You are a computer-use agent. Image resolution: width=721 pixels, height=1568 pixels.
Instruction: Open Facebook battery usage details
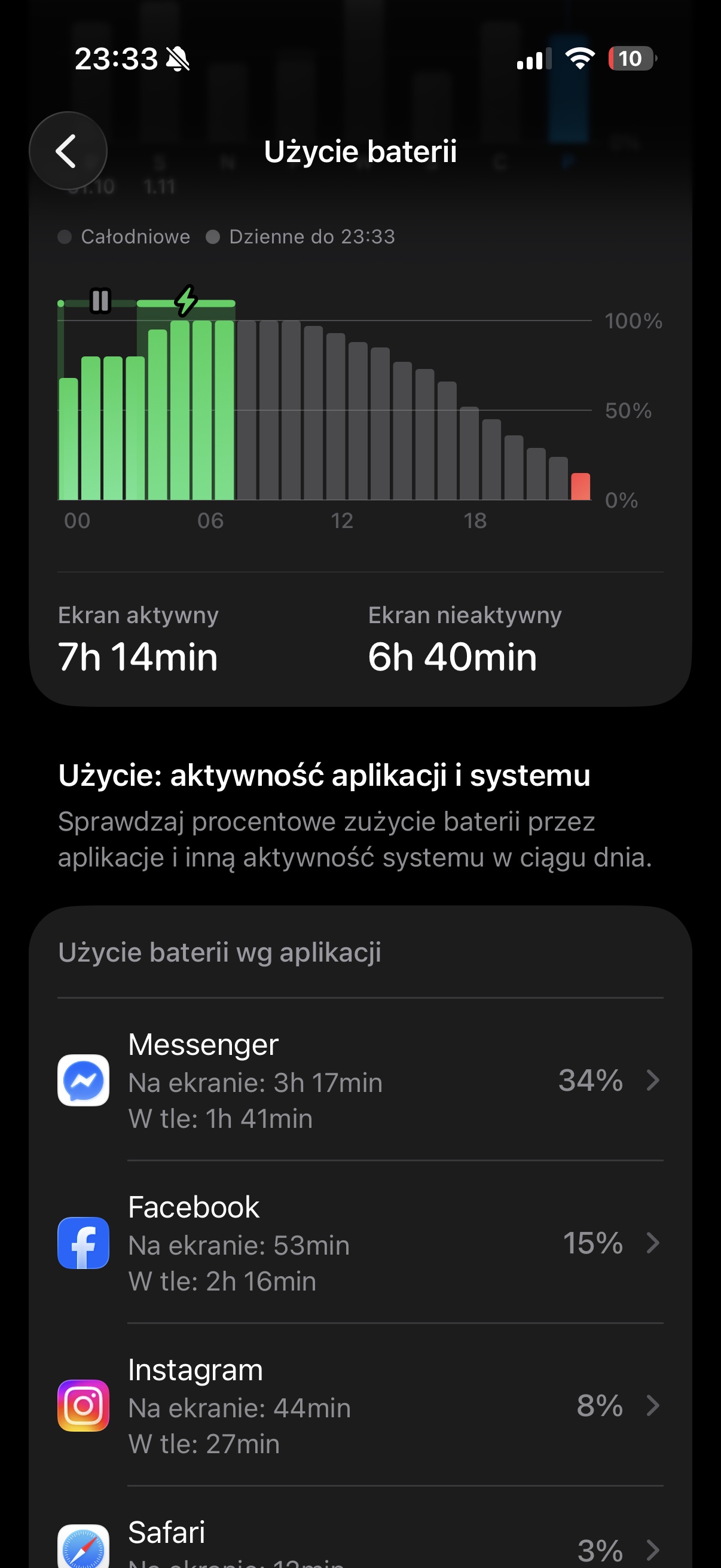click(360, 1243)
